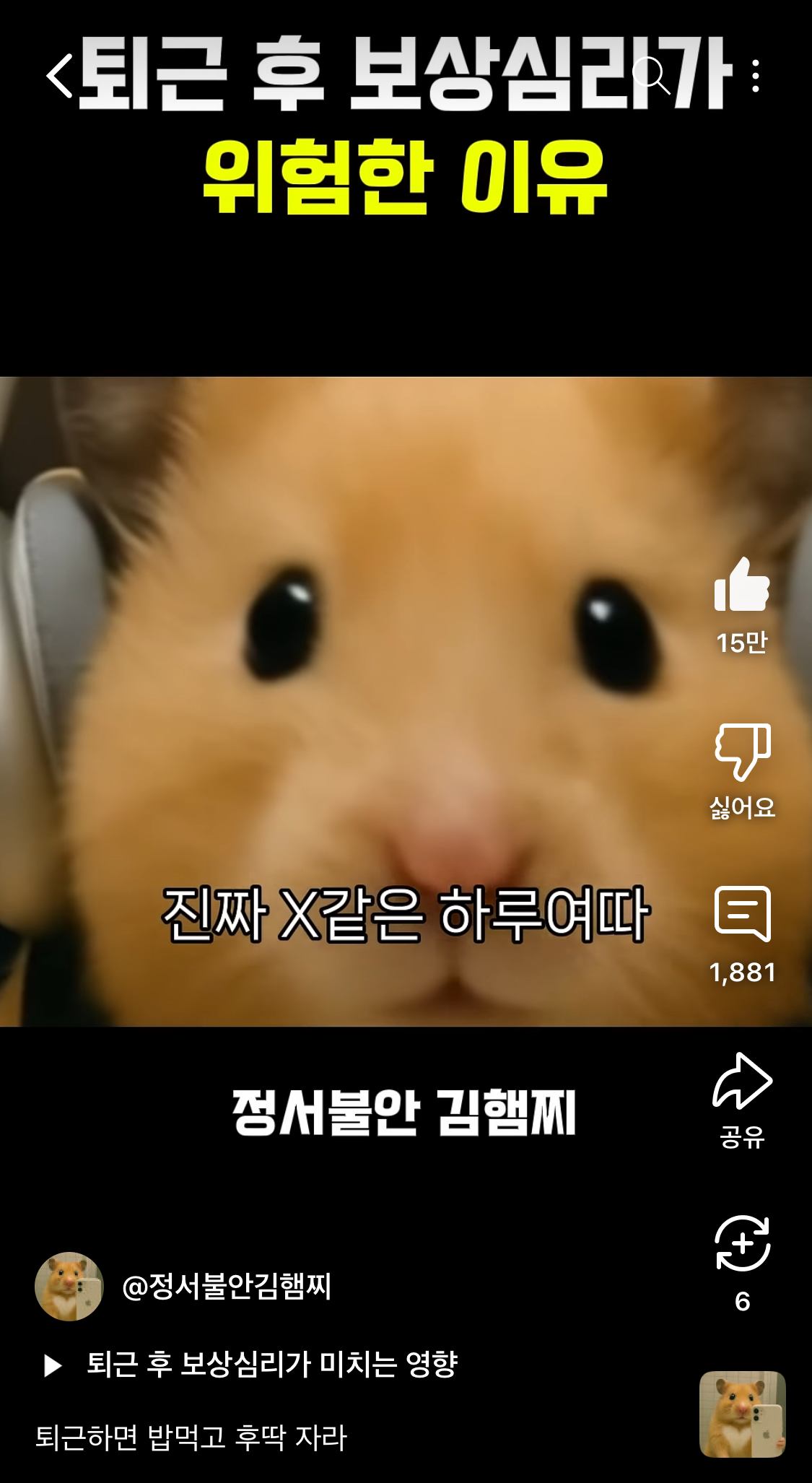Go back using the top-left arrow

point(59,75)
